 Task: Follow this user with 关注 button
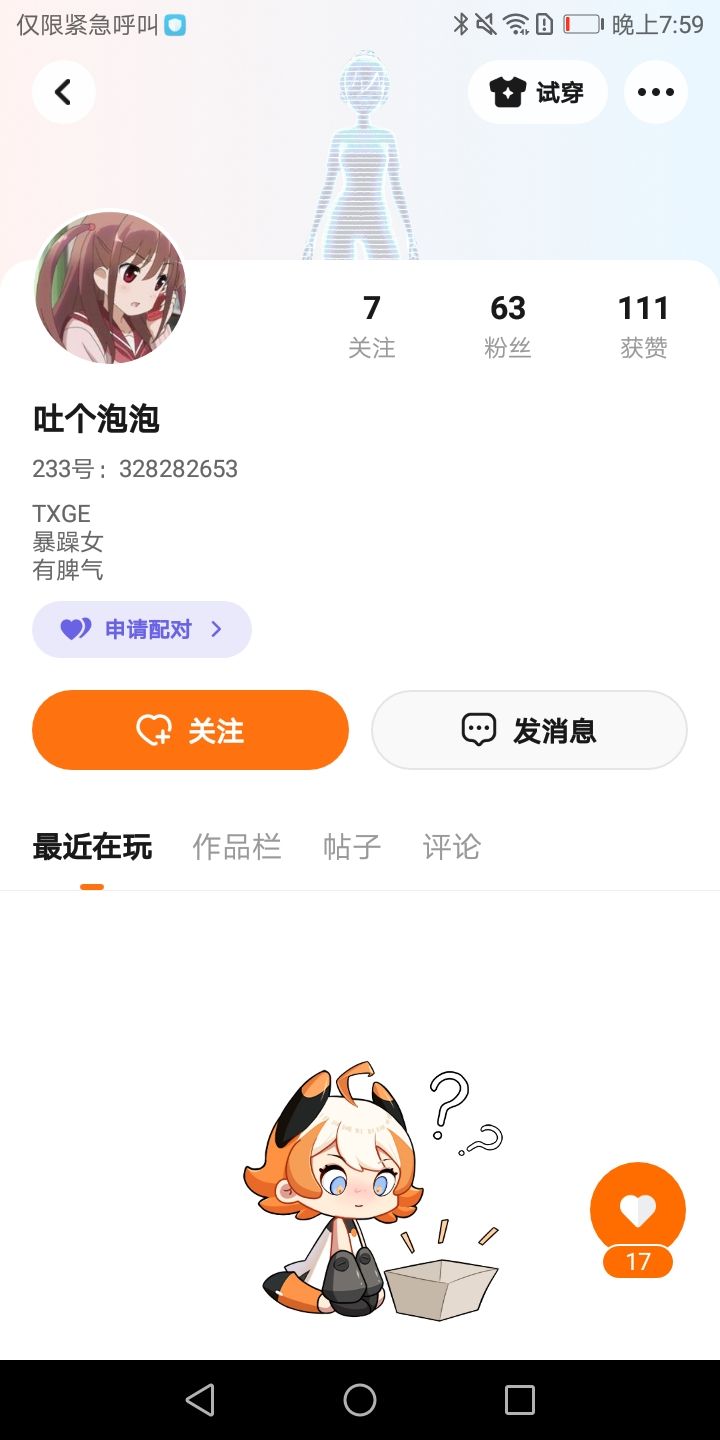pyautogui.click(x=190, y=730)
